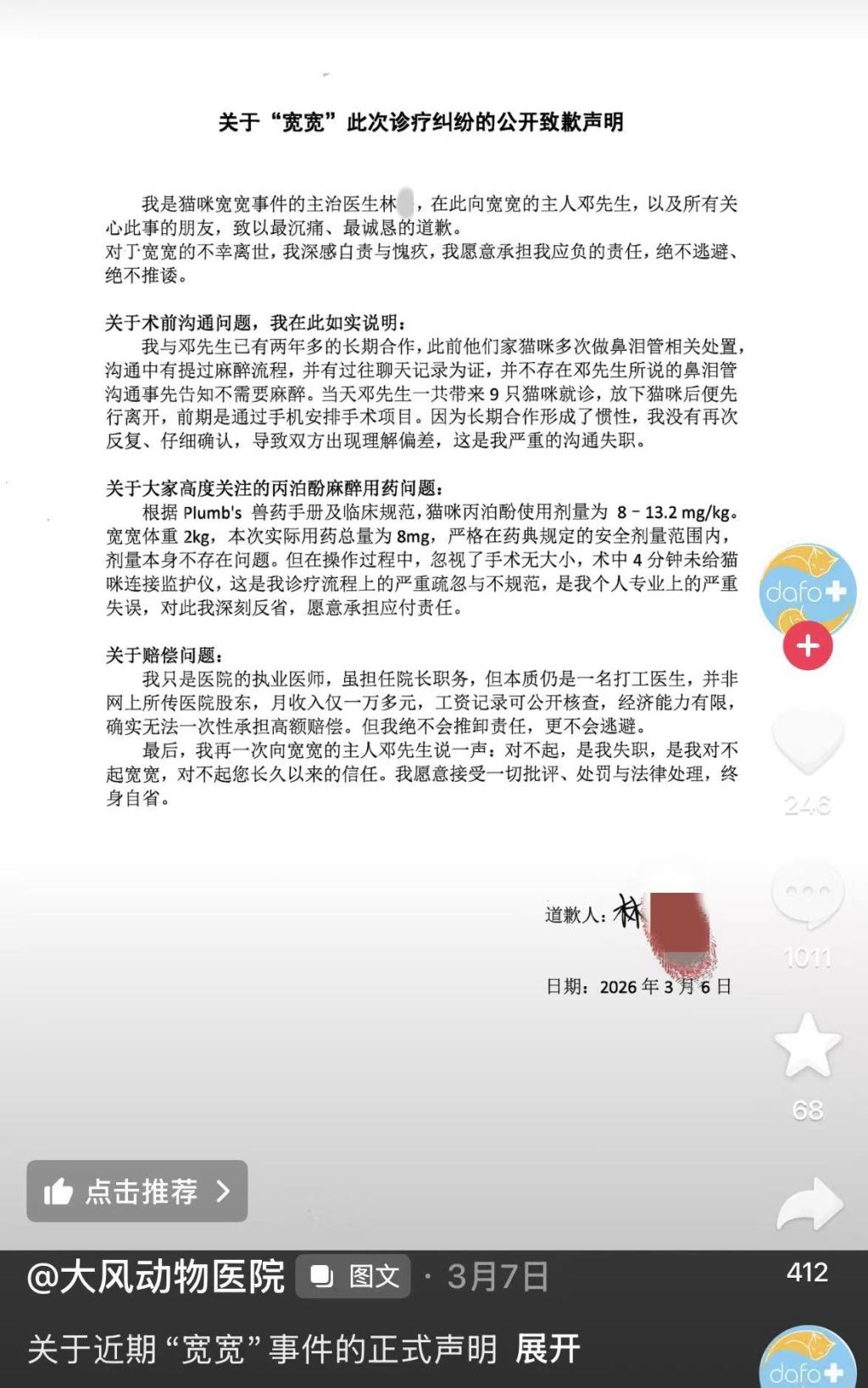The width and height of the screenshot is (868, 1388).
Task: Open the dafo author avatar profile
Action: (806, 589)
